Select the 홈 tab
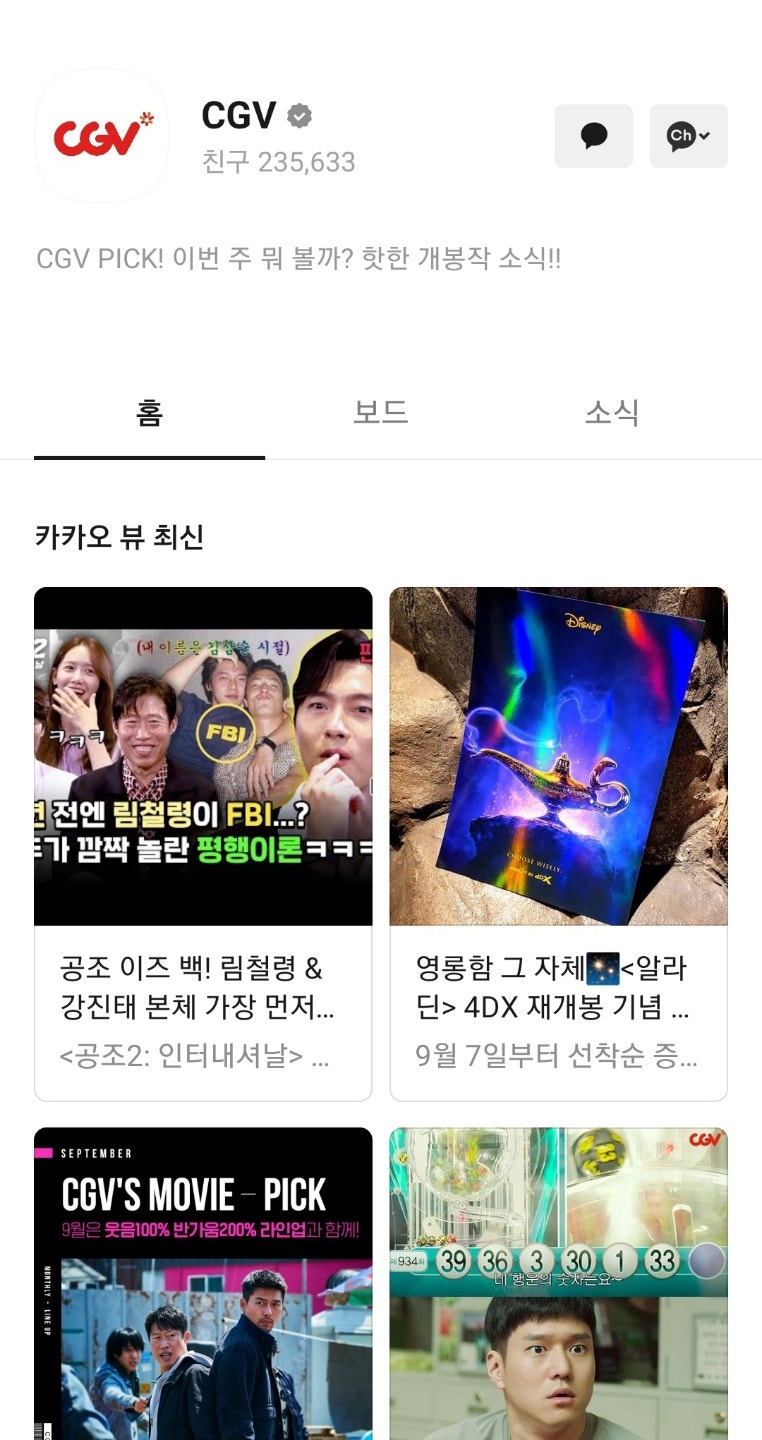Screen dimensions: 762x1440 point(149,412)
